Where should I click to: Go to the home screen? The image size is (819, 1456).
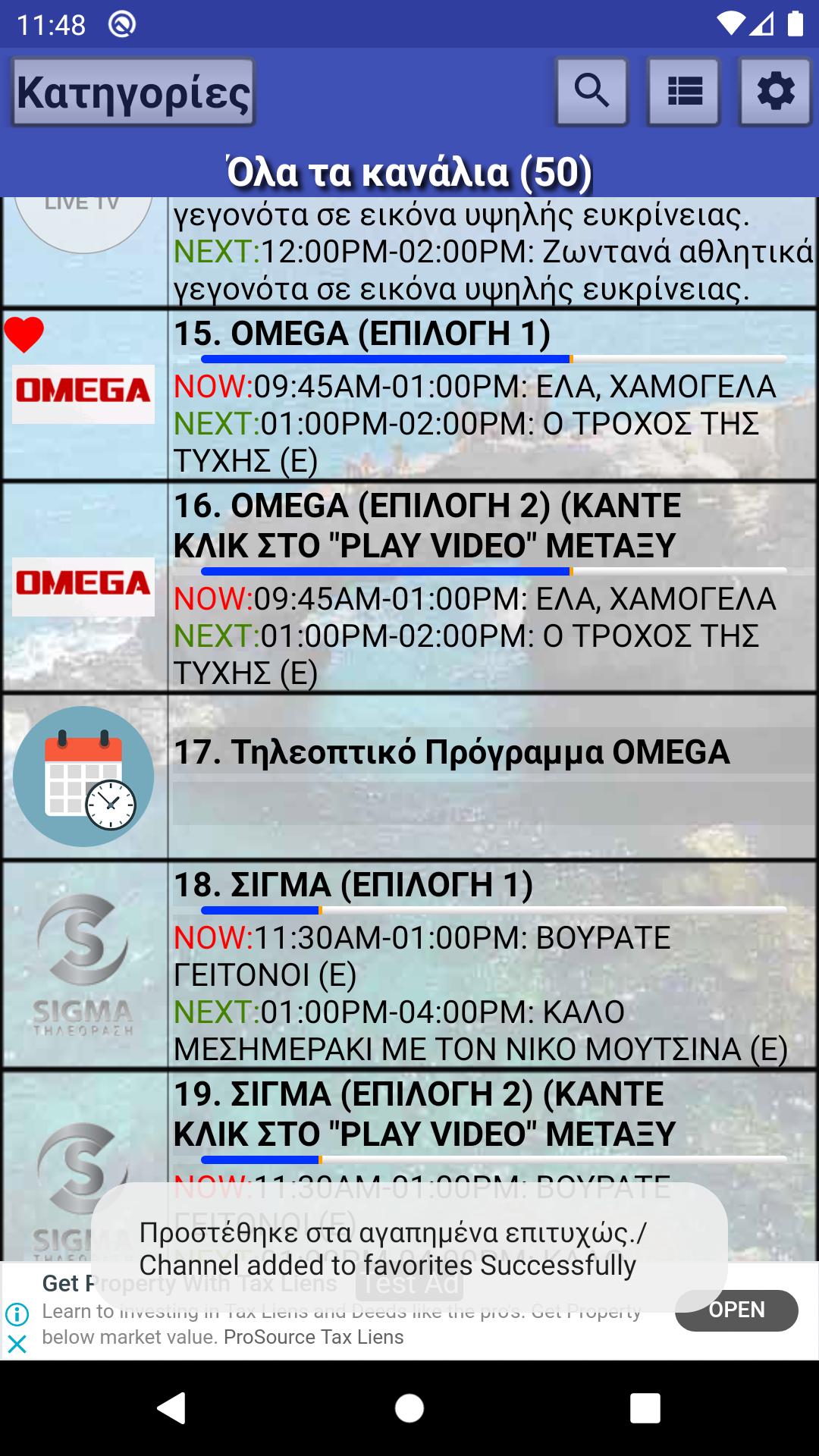pos(409,1408)
